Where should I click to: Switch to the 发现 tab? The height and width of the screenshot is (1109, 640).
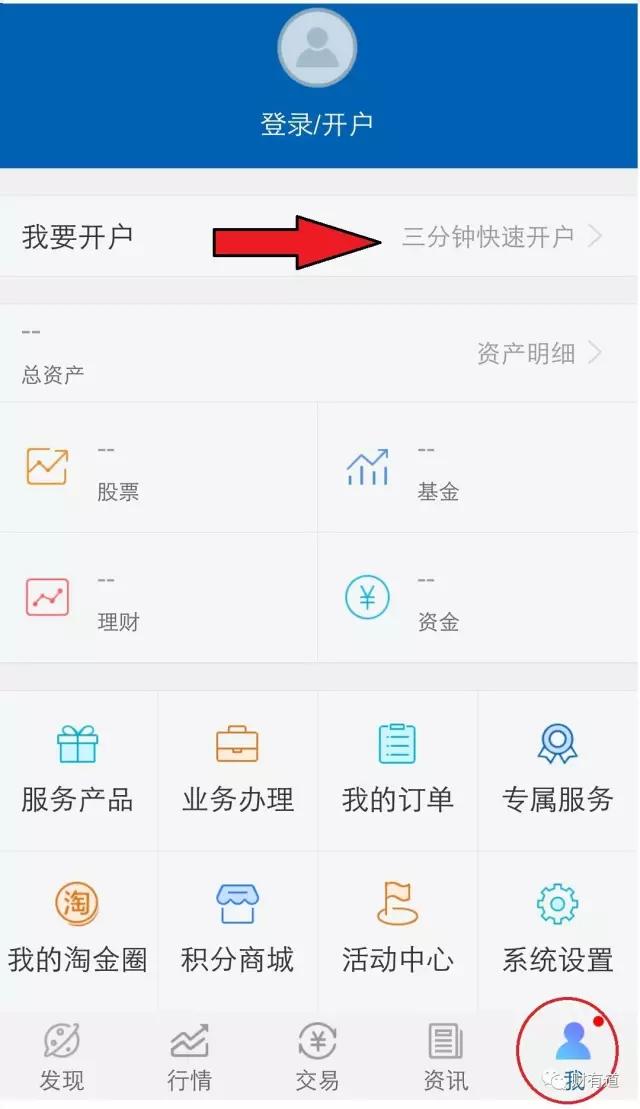pos(62,1058)
